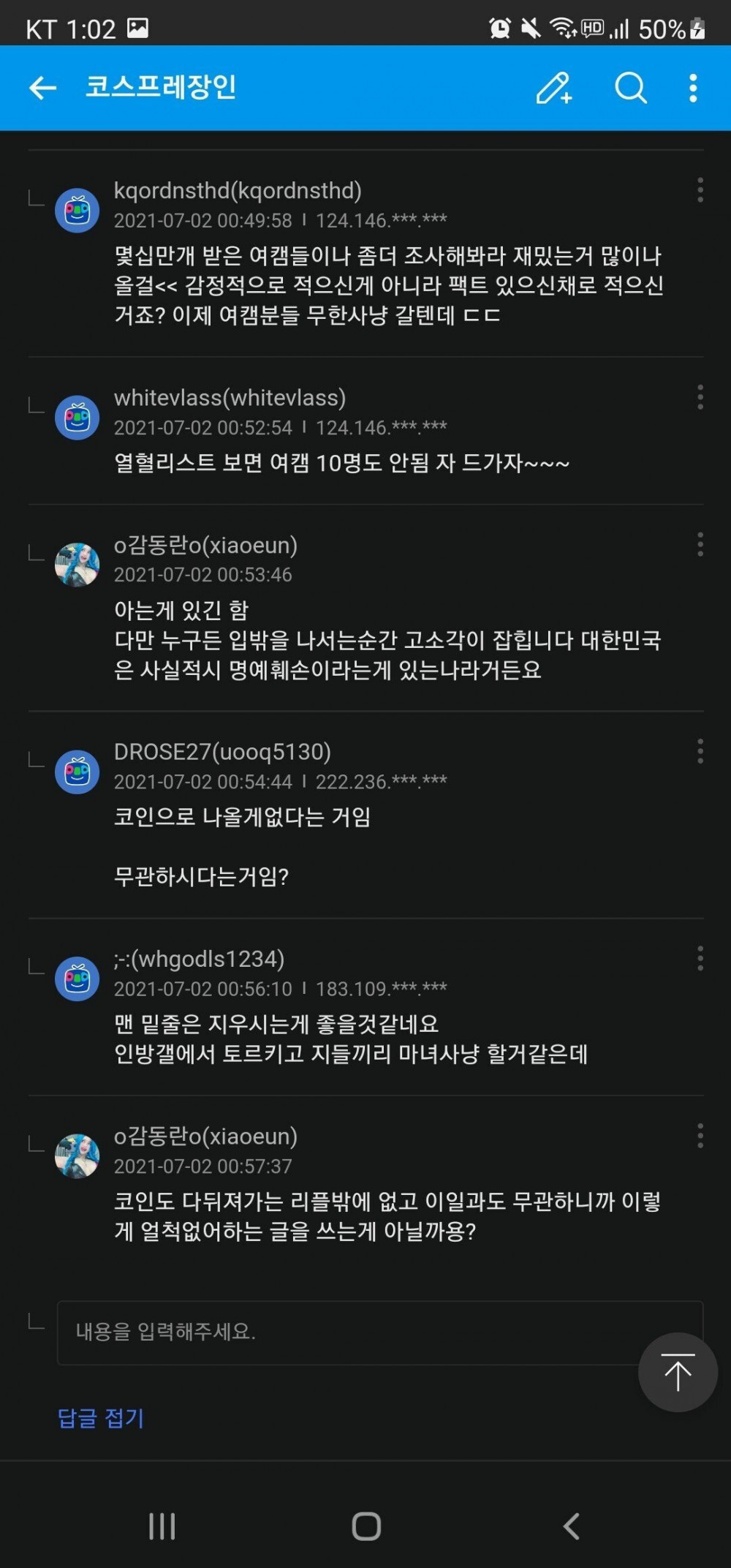Go back from 코스프레장인 page
Screen dimensions: 731x1568
[42, 88]
